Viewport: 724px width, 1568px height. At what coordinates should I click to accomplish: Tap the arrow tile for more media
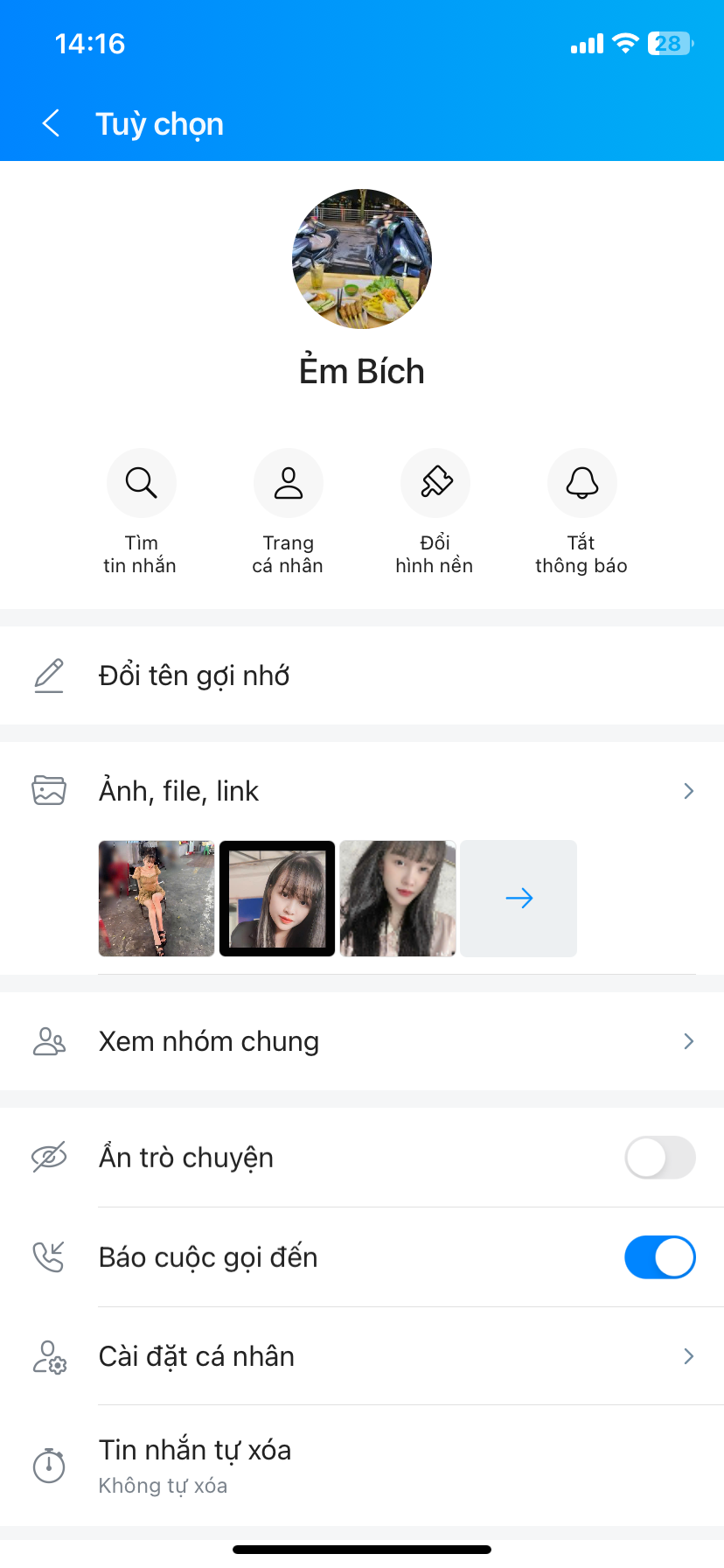click(519, 899)
